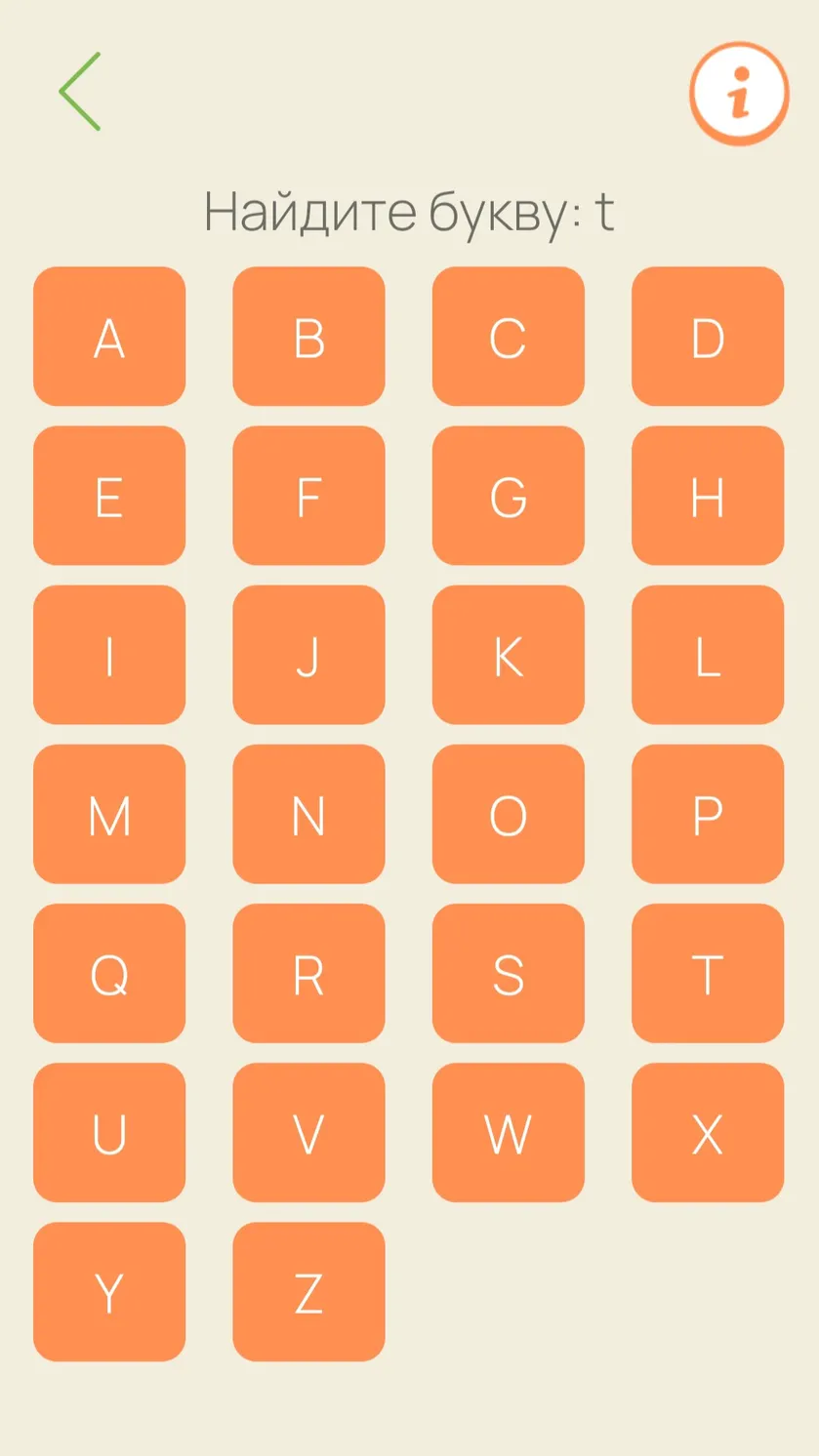Viewport: 819px width, 1456px height.
Task: Choose the letter D tile
Action: [x=708, y=337]
